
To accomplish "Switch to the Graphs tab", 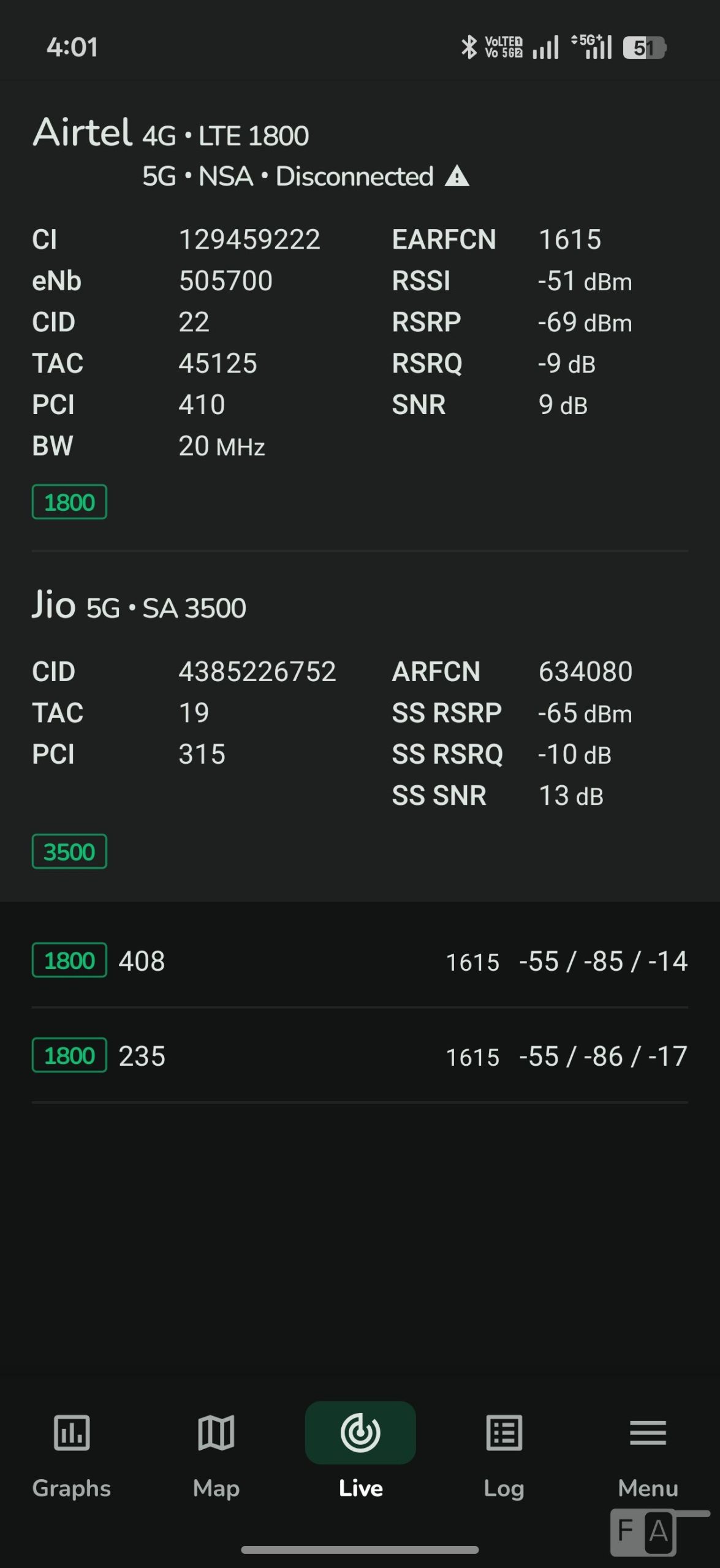I will (x=72, y=1452).
